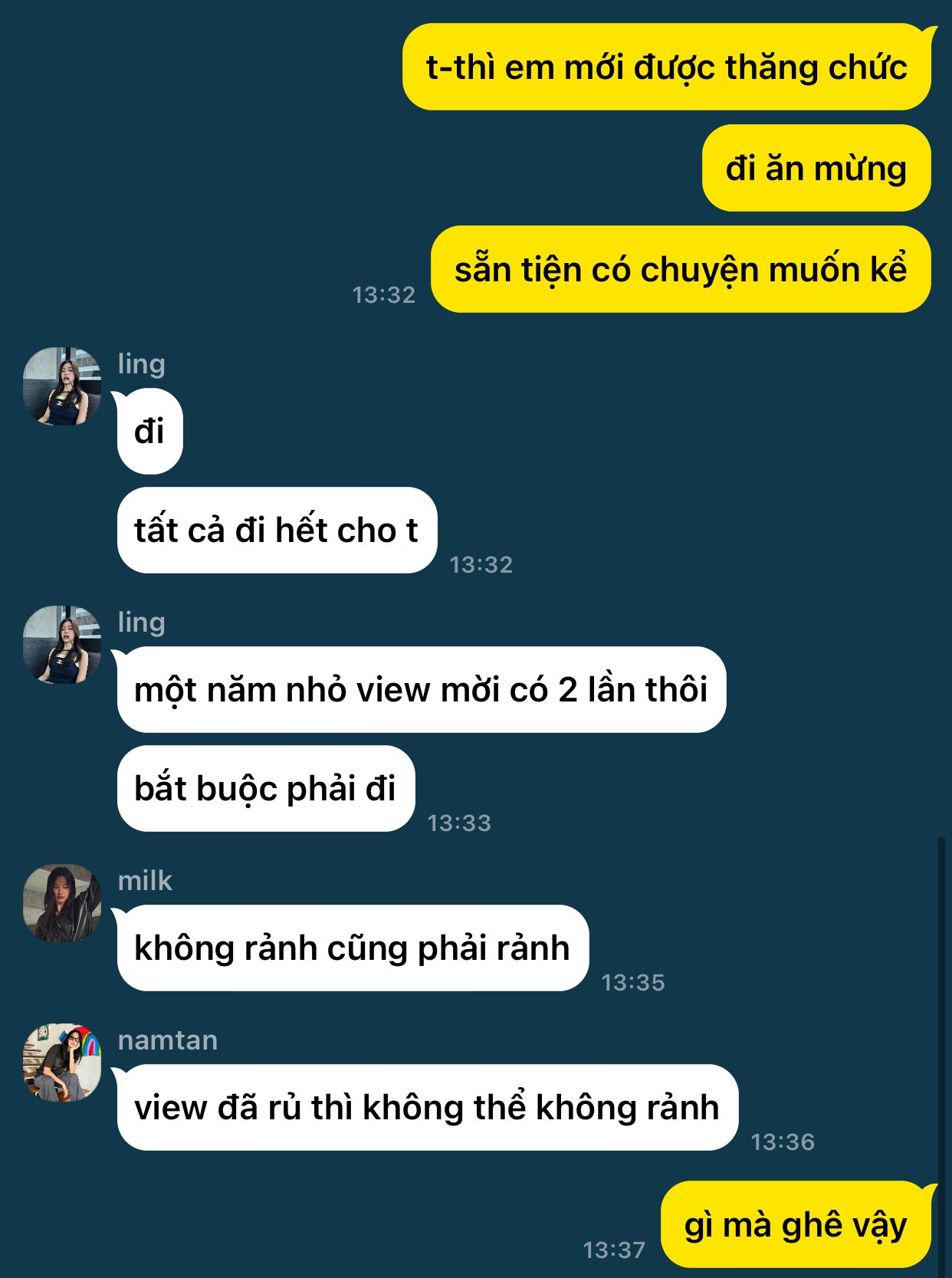Open ling's avatar beside the "đi" message

pos(62,386)
